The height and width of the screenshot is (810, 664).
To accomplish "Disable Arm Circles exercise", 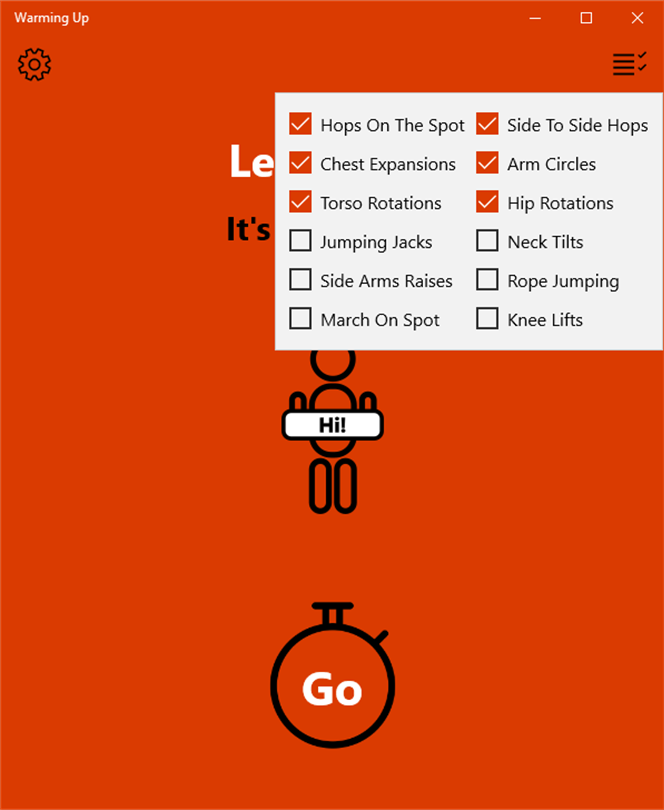I will (x=487, y=163).
